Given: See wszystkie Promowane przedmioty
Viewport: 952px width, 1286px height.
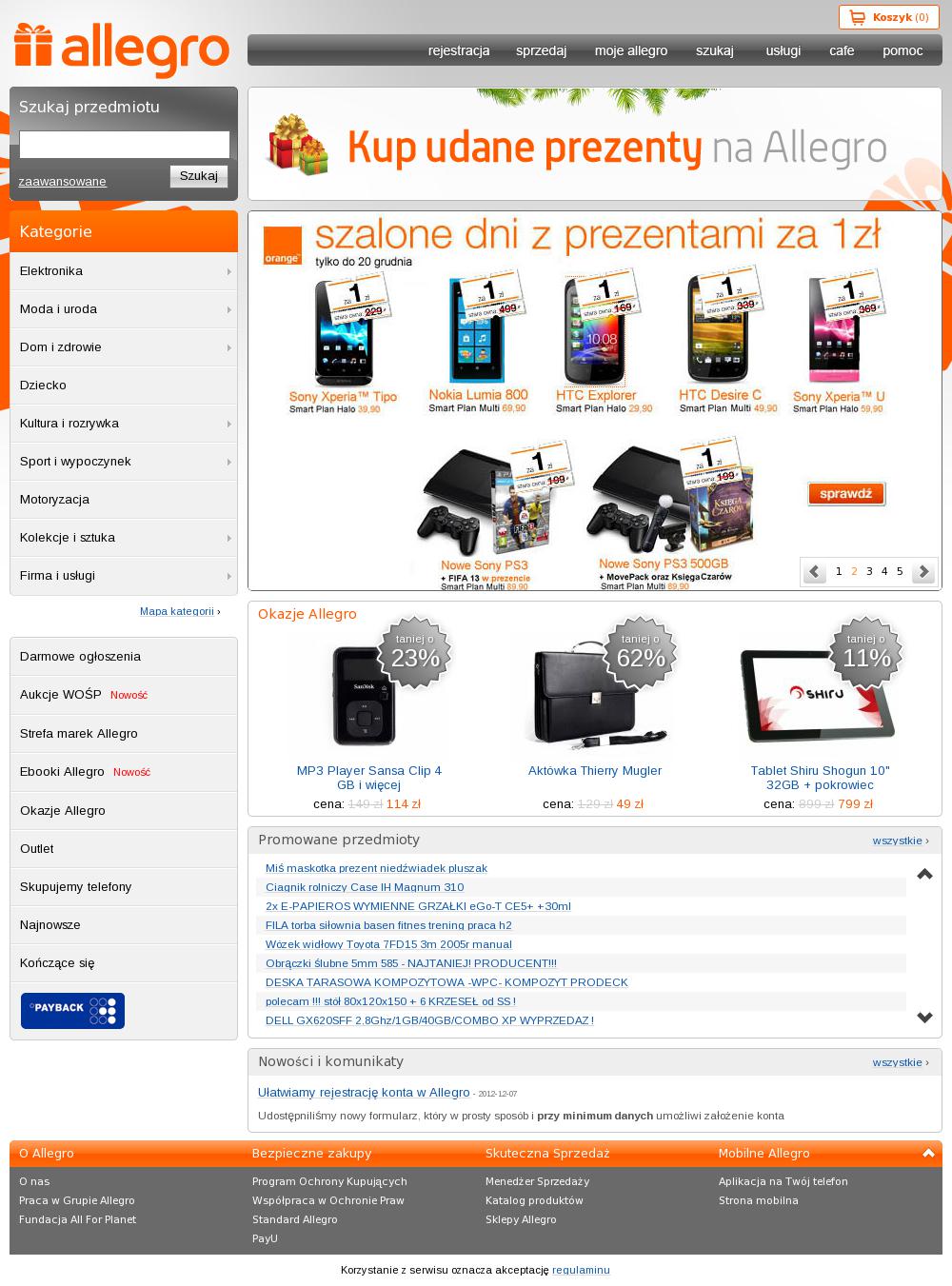Looking at the screenshot, I should [x=898, y=841].
